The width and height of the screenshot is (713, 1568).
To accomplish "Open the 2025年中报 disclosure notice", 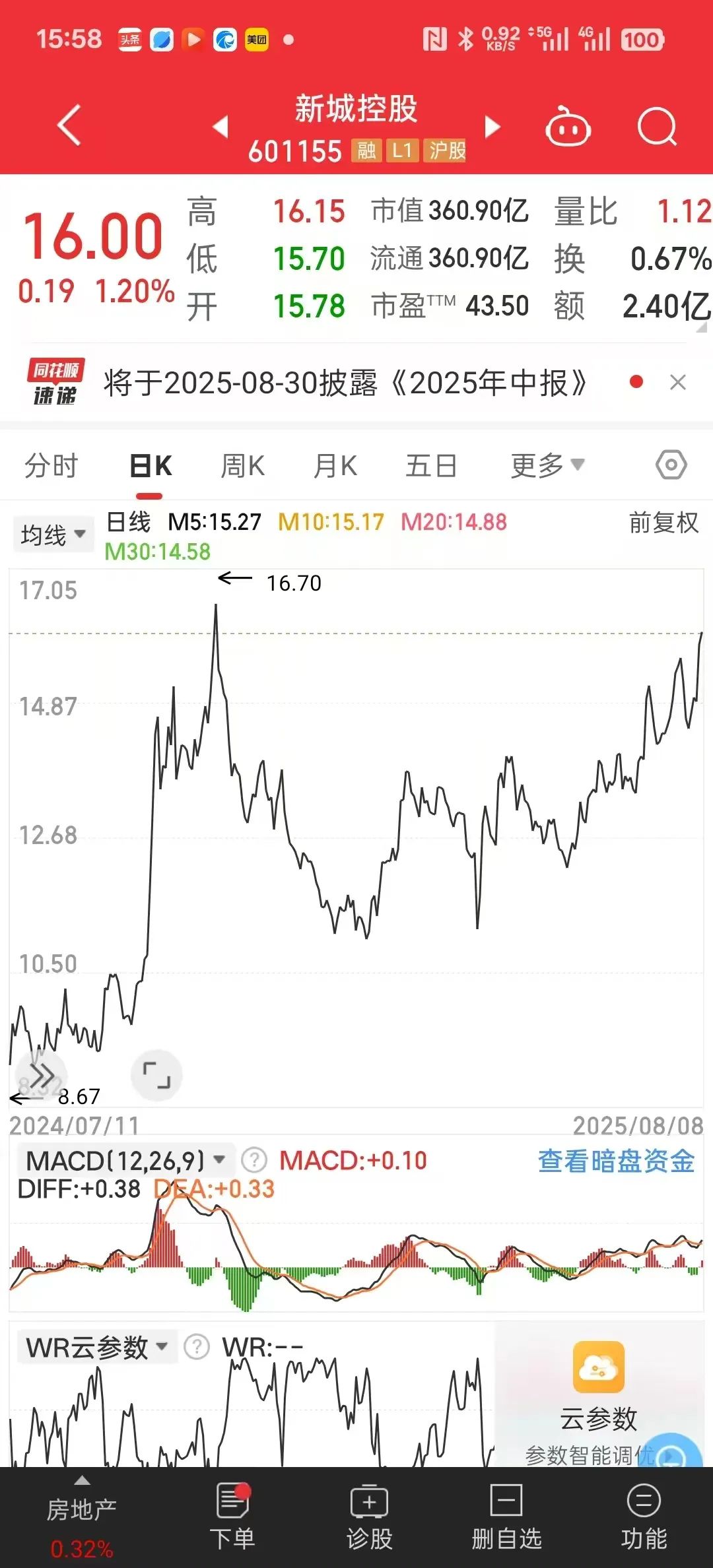I will [345, 383].
